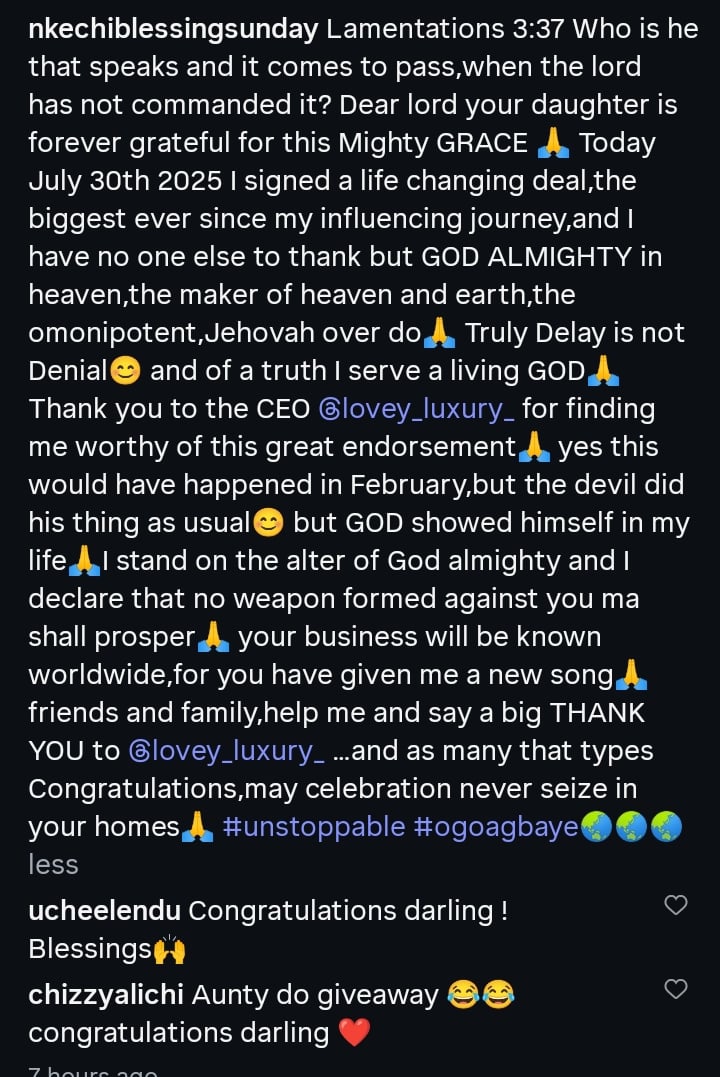Open ucheelendu's profile
Image resolution: width=720 pixels, height=1077 pixels.
point(104,911)
